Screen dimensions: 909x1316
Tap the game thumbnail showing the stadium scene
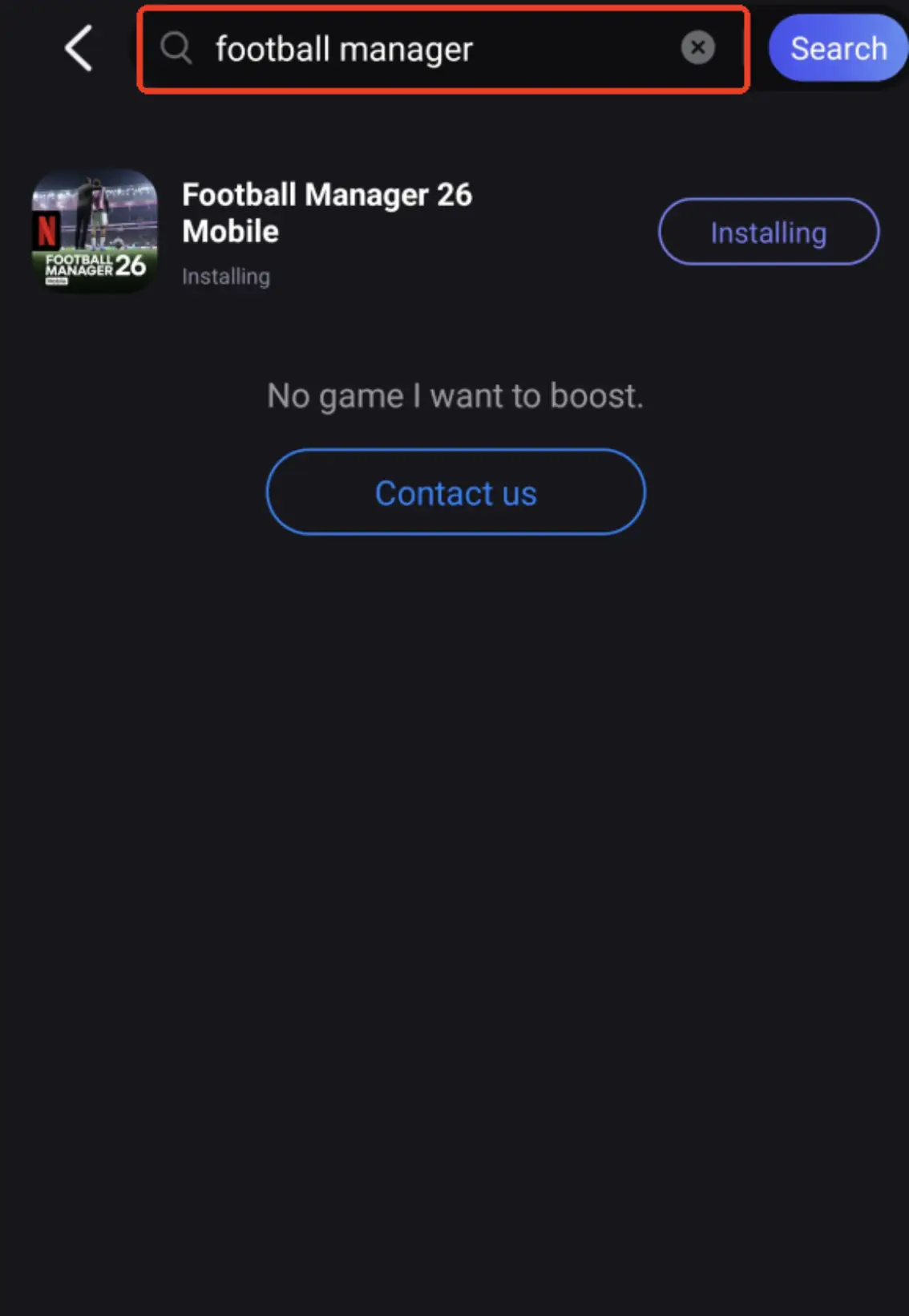coord(94,232)
